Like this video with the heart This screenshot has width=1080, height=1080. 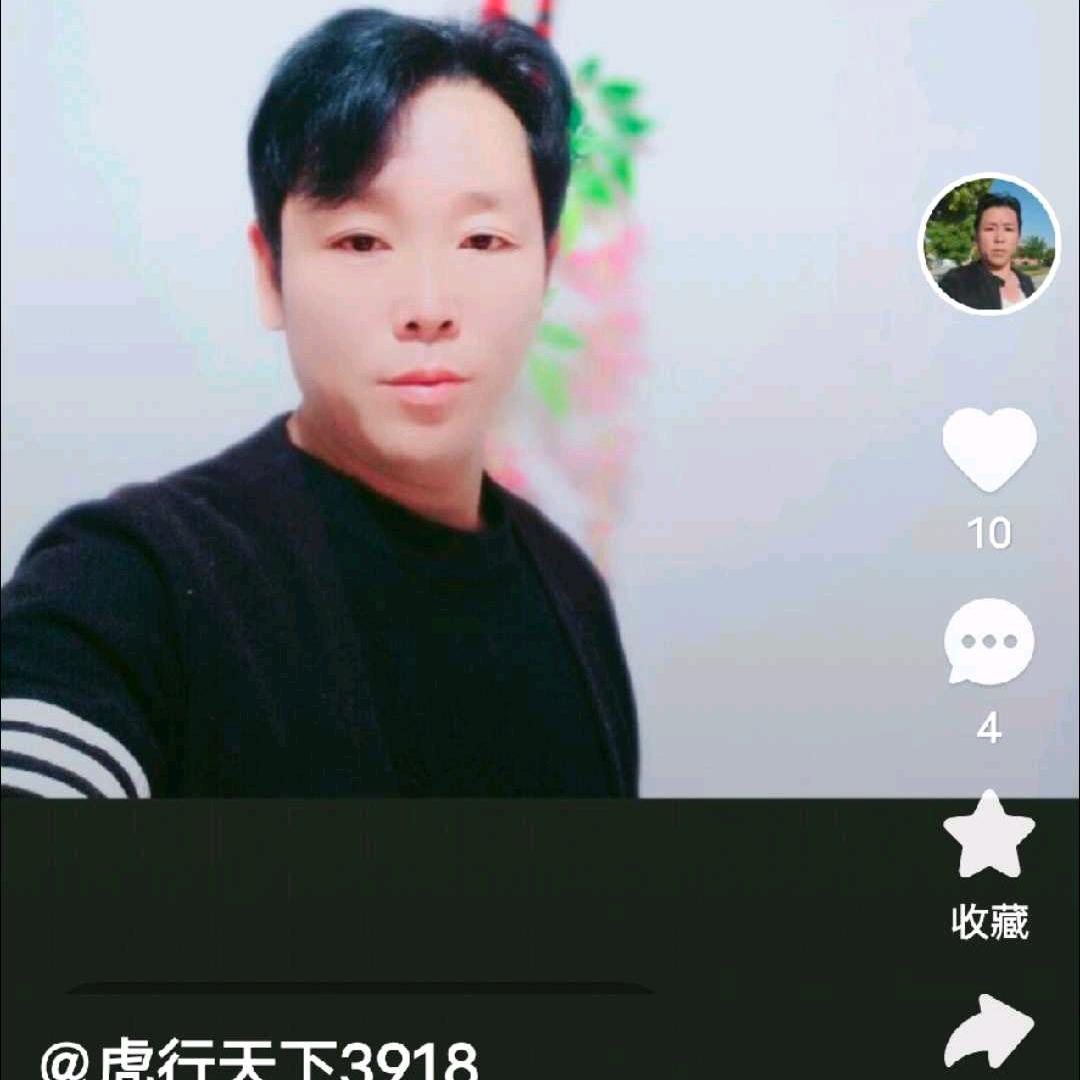point(989,450)
